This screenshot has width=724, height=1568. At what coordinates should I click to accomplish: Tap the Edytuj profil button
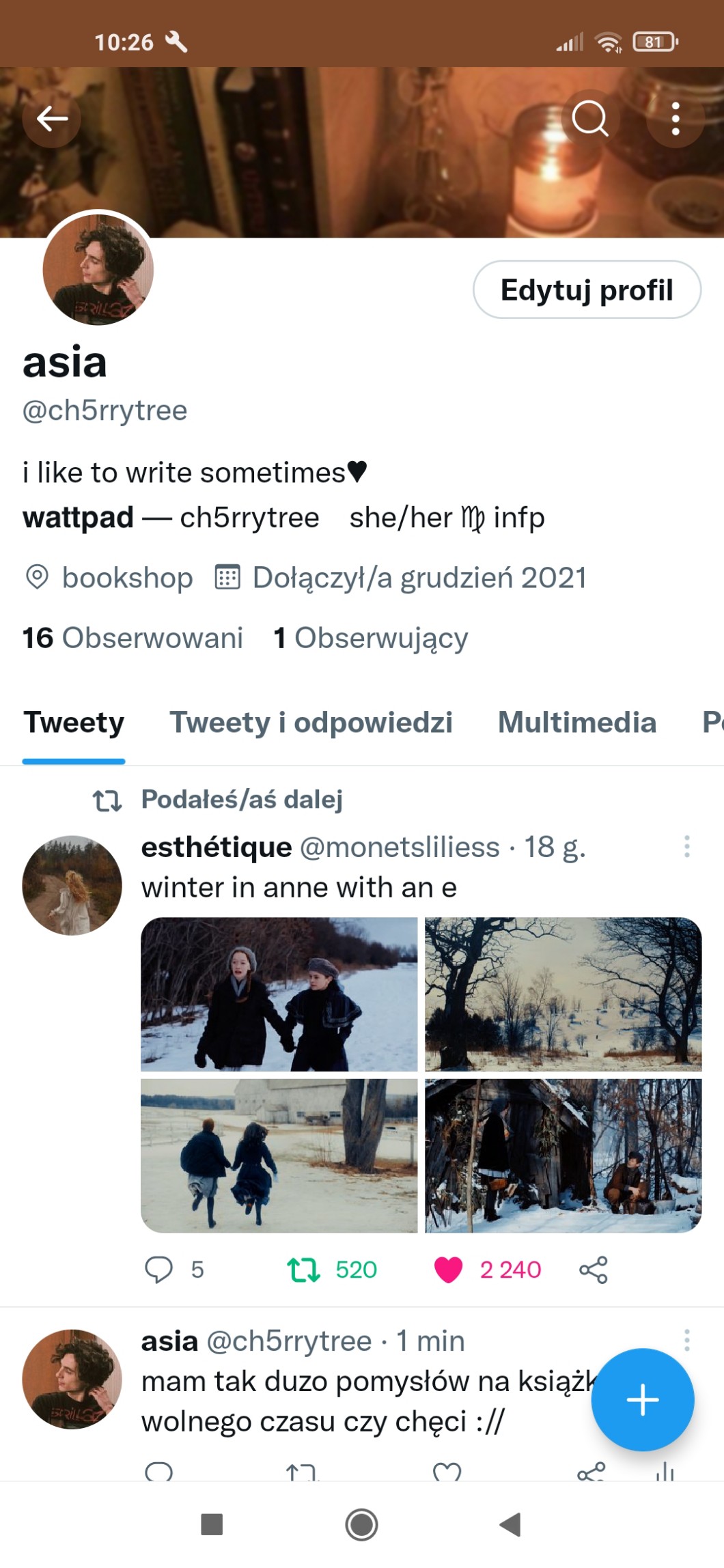point(587,290)
